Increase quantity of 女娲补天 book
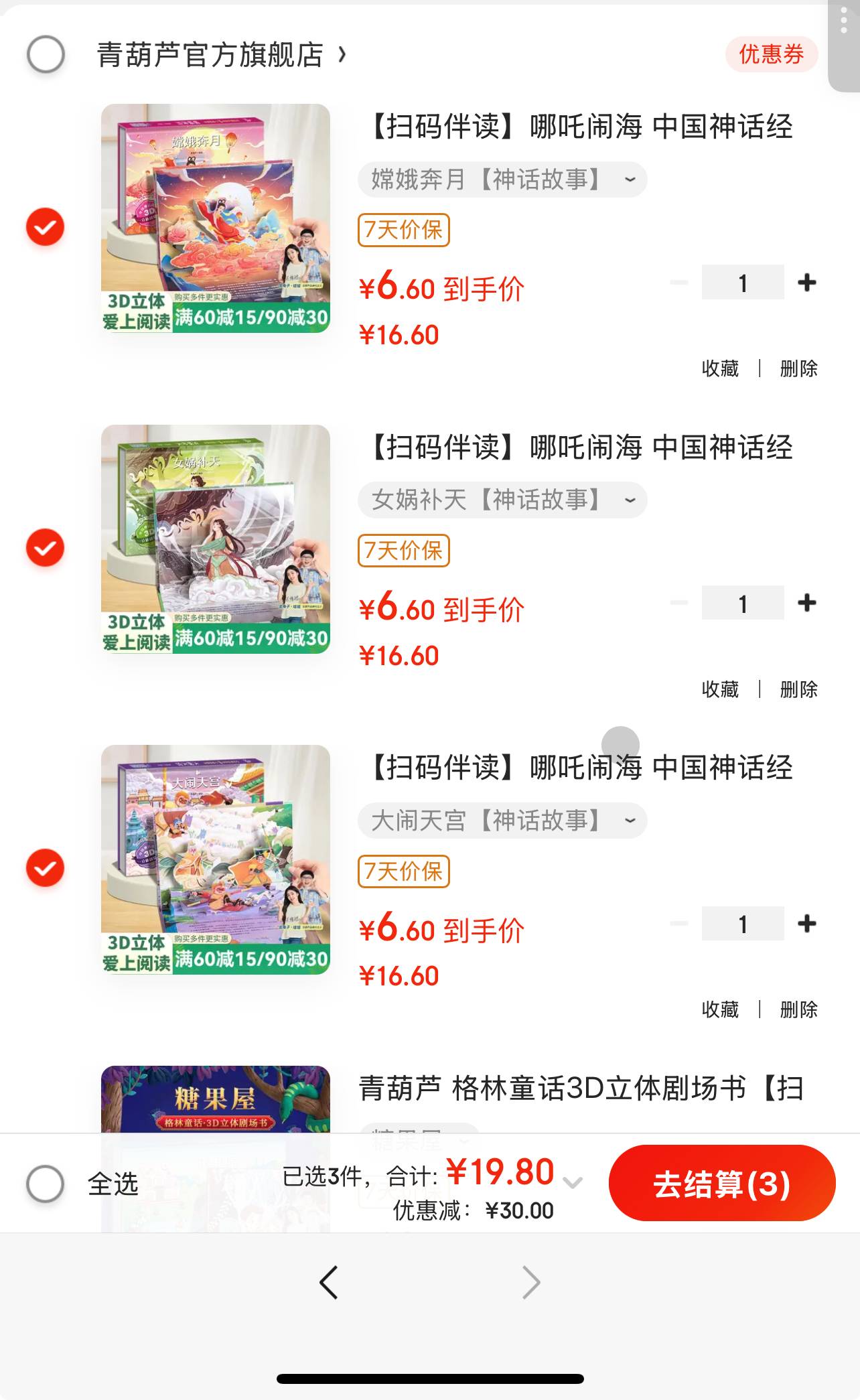The width and height of the screenshot is (860, 1400). click(x=807, y=603)
